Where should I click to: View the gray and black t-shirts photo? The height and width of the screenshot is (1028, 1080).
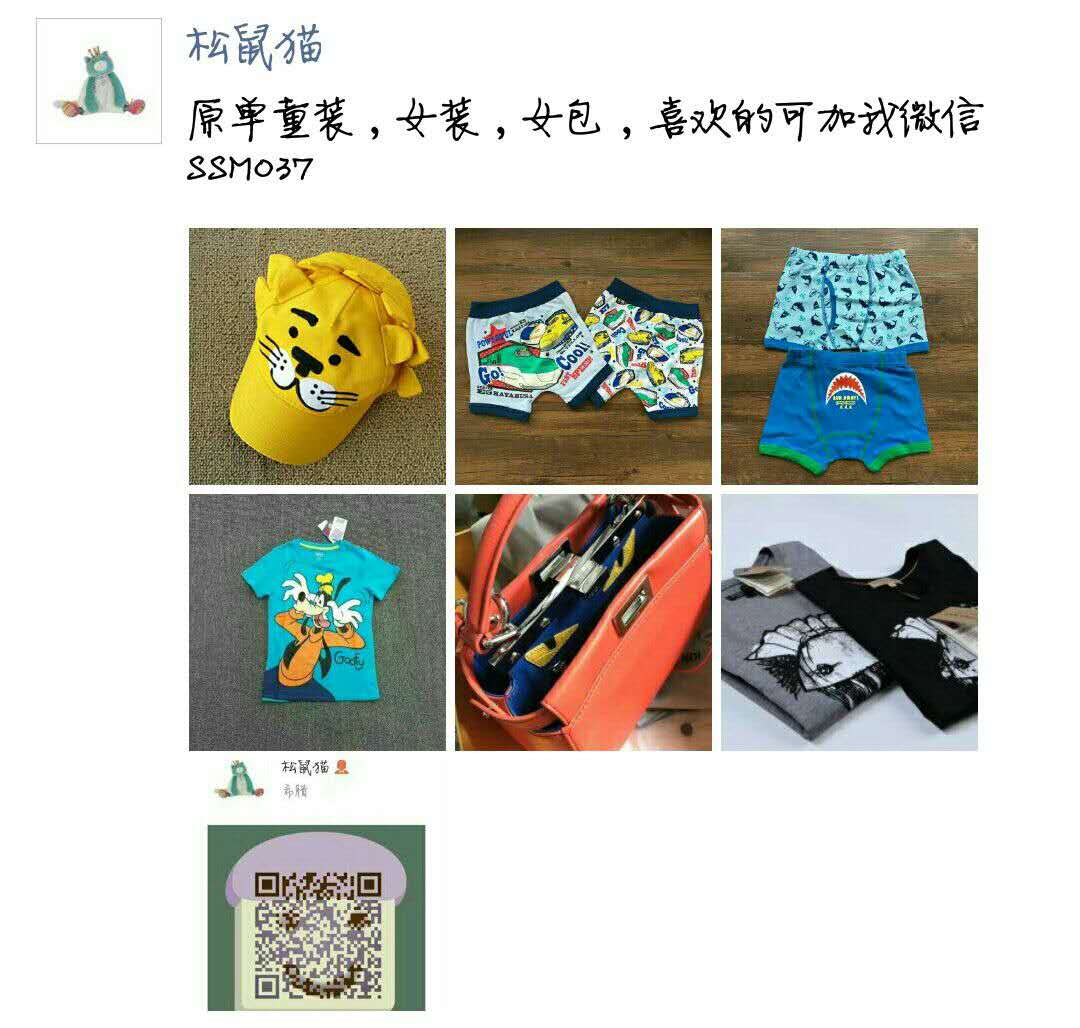(849, 622)
